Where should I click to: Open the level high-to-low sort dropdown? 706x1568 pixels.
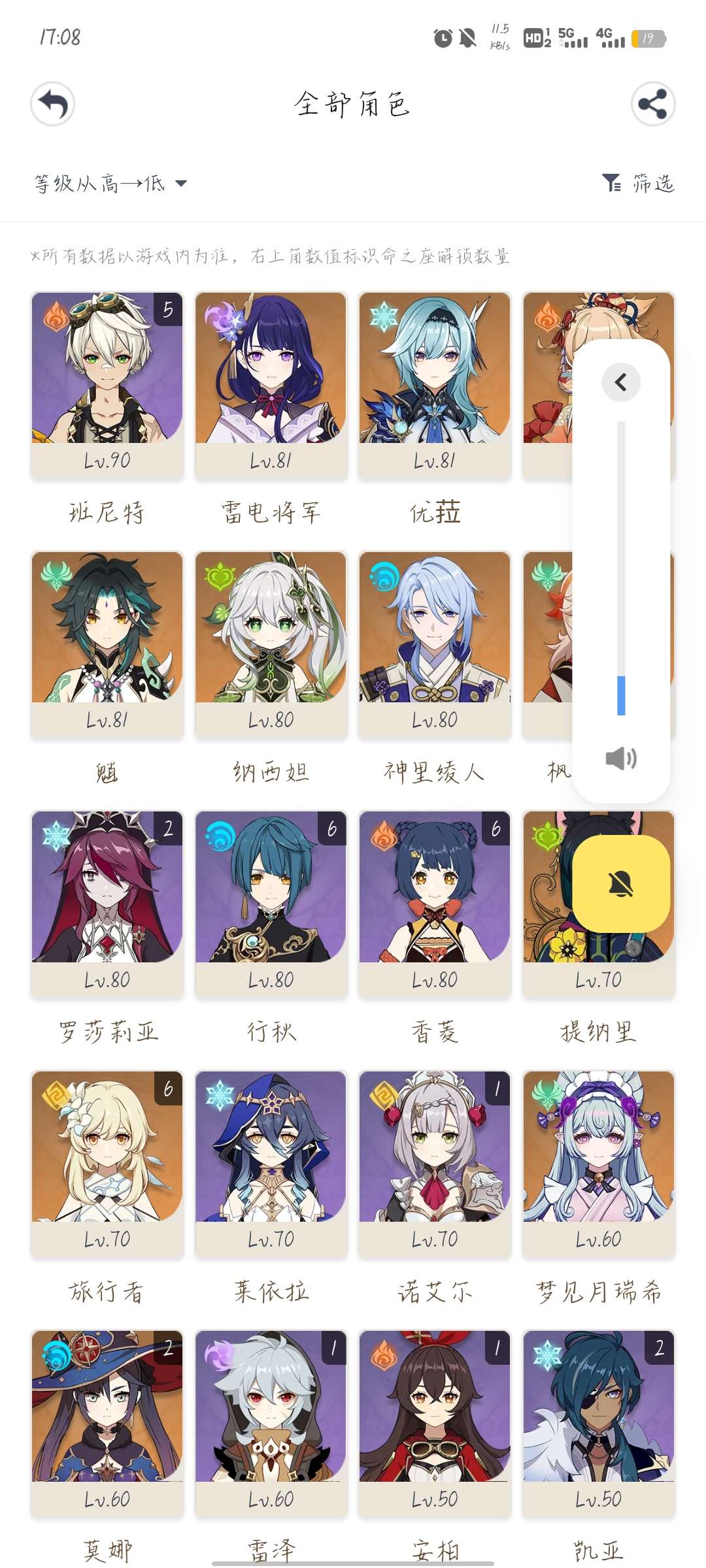(111, 184)
